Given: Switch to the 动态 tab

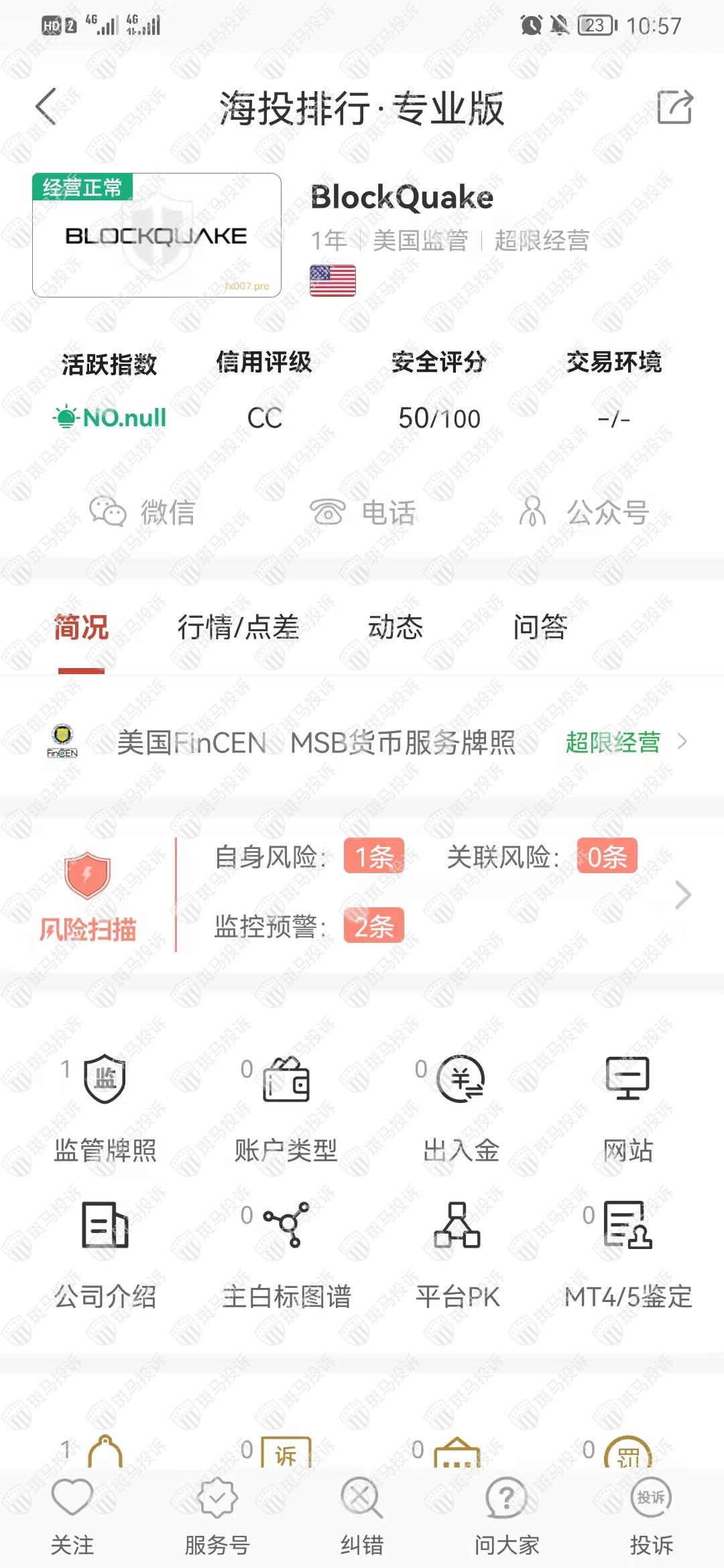Looking at the screenshot, I should click(396, 628).
